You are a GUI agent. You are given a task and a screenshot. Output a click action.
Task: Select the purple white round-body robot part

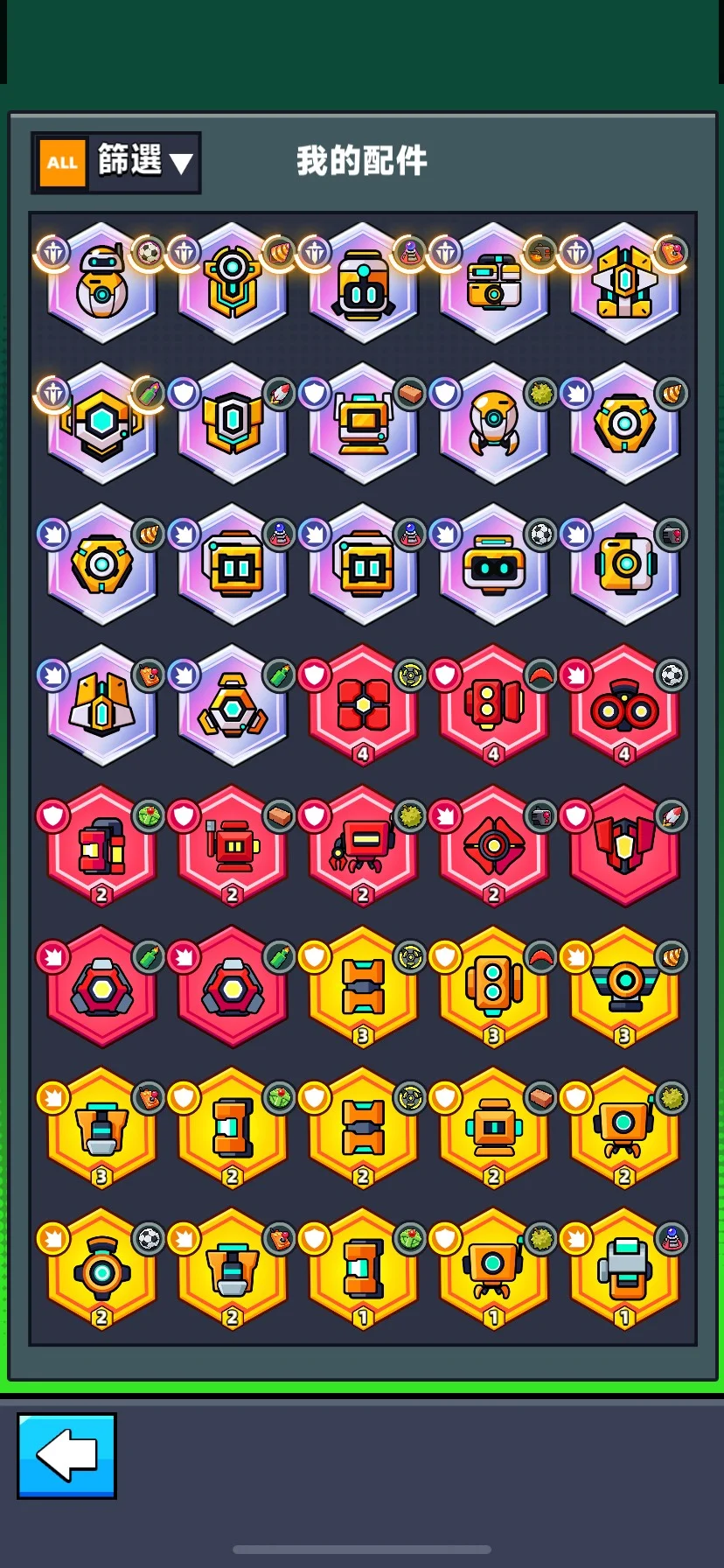[101, 283]
